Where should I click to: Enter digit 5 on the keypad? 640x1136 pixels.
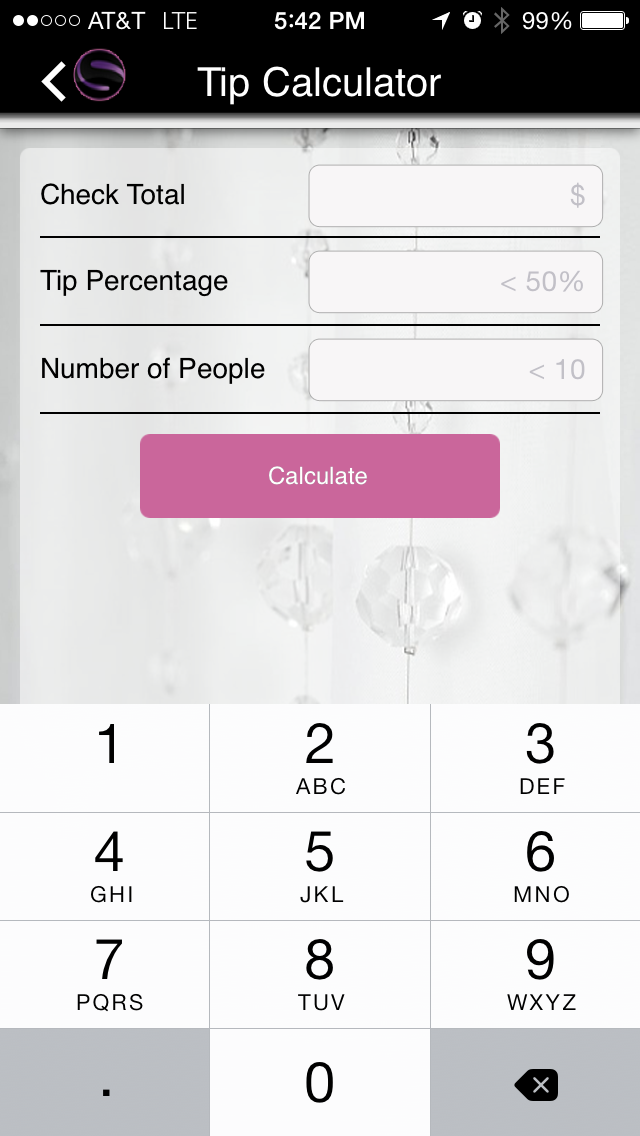pos(320,866)
